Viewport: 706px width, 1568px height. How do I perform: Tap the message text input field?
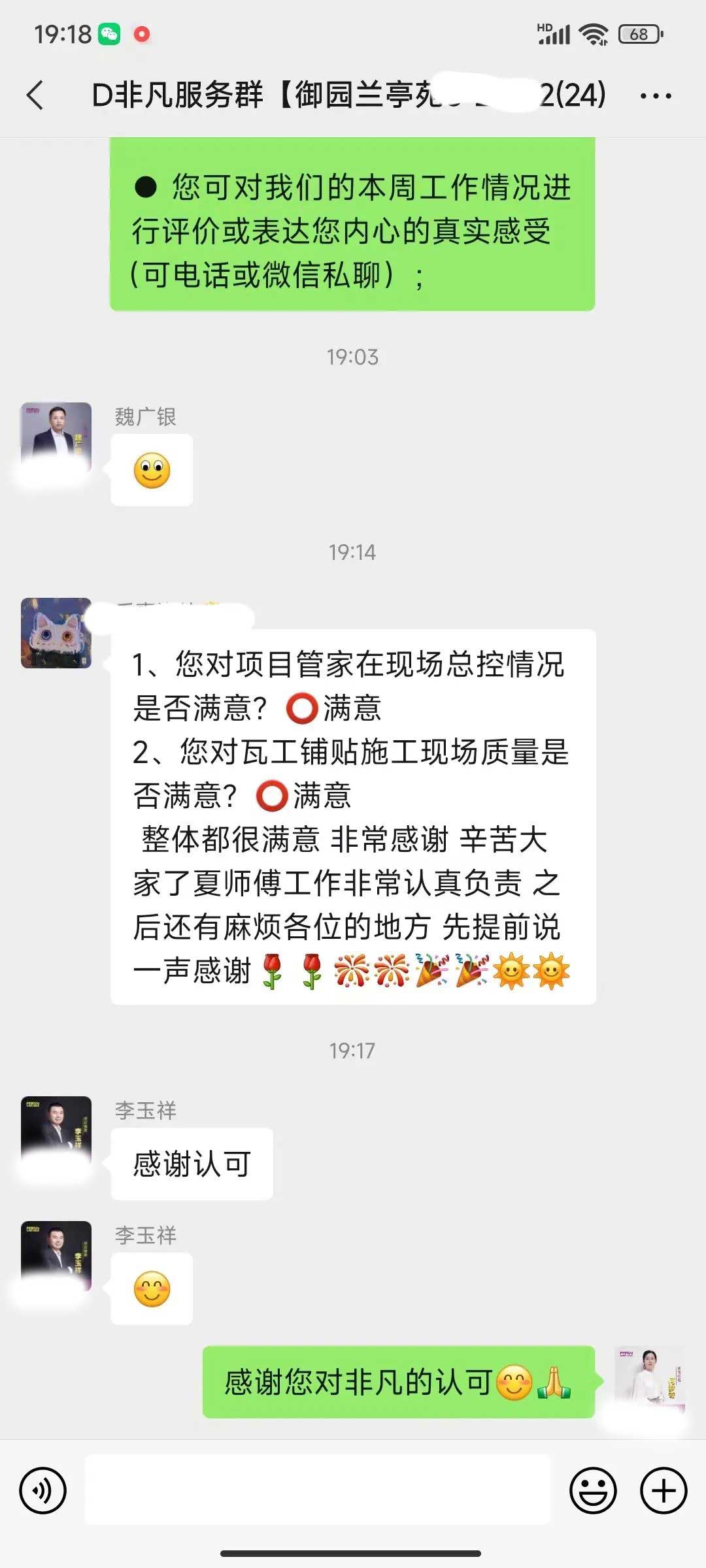(x=317, y=1490)
